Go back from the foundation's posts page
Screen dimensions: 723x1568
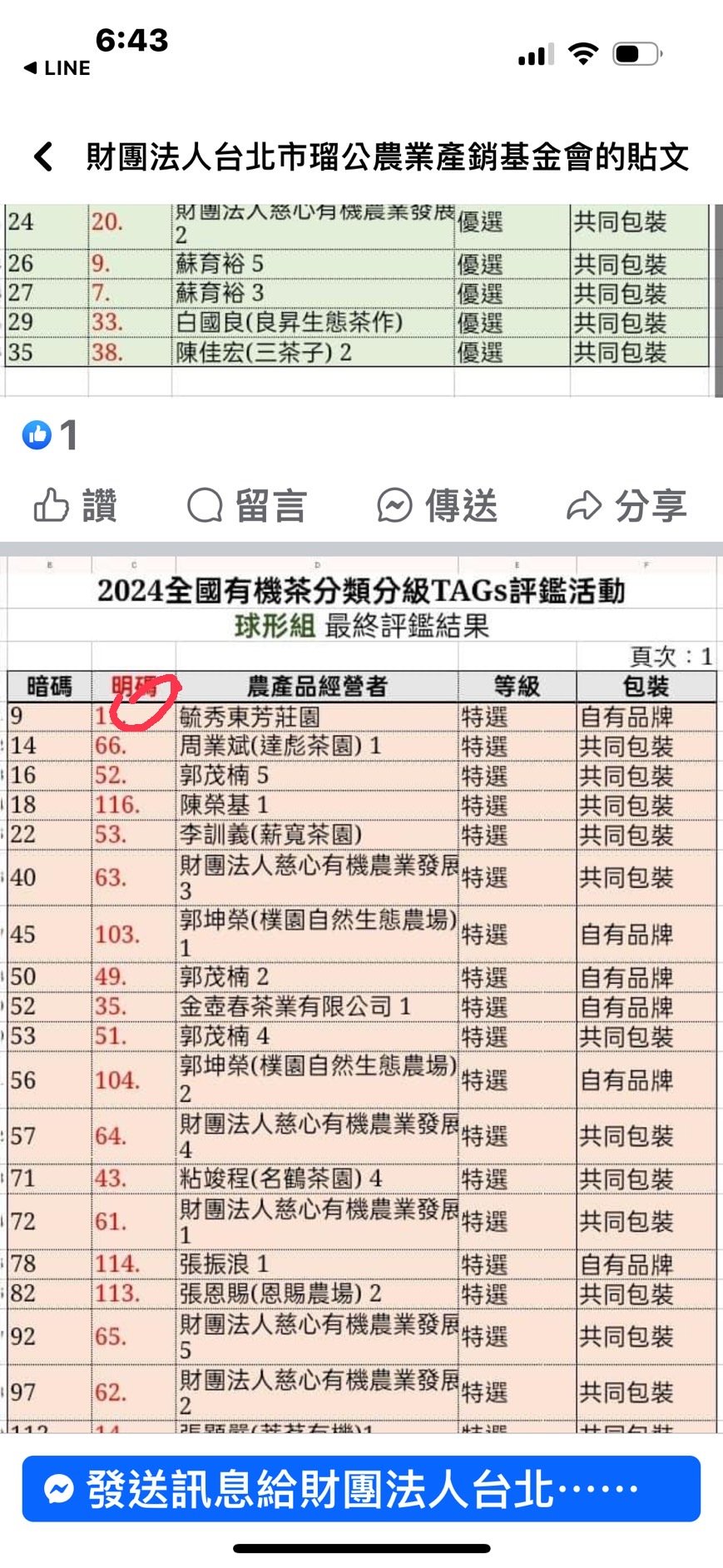44,156
